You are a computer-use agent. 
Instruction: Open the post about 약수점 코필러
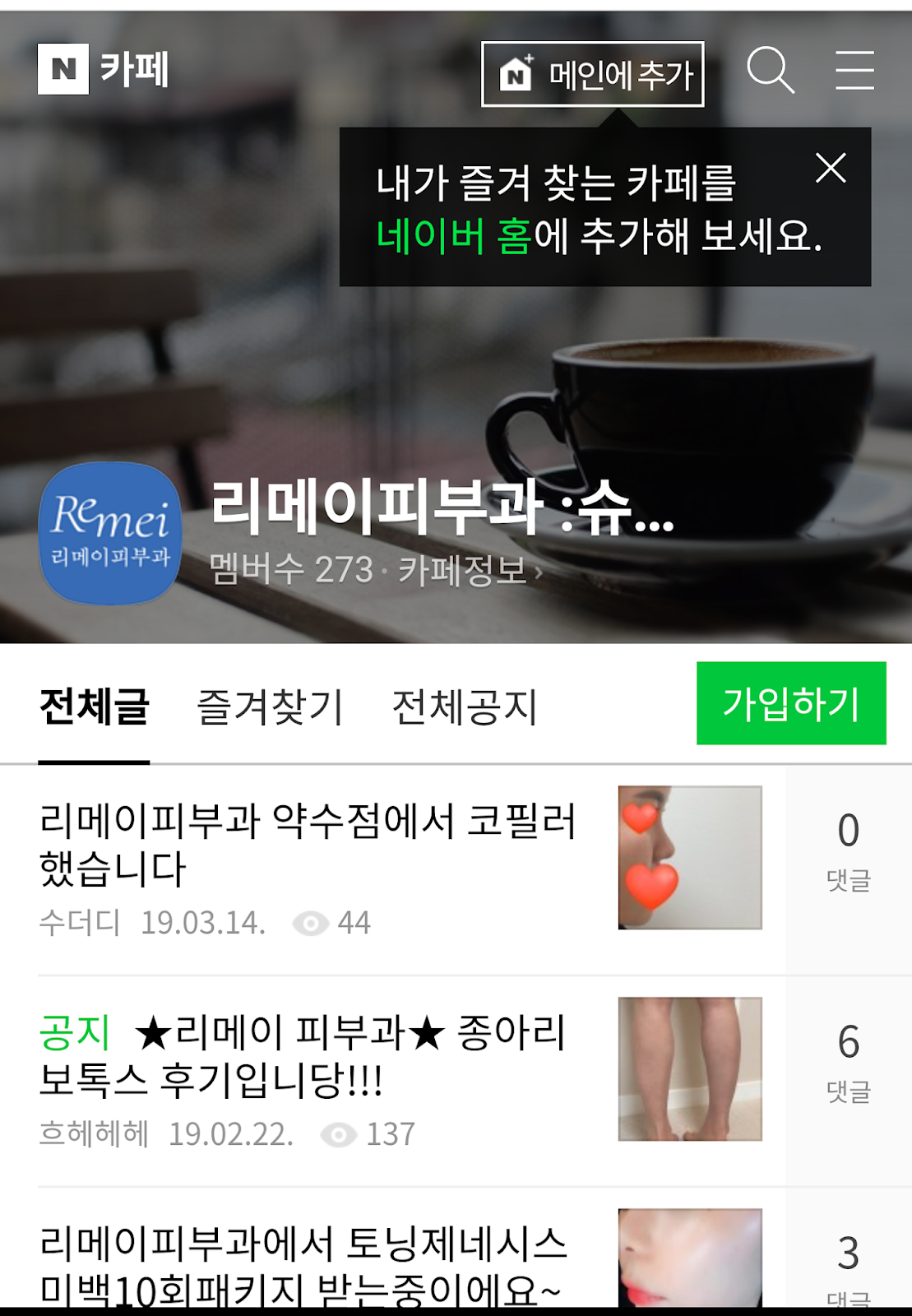click(308, 845)
